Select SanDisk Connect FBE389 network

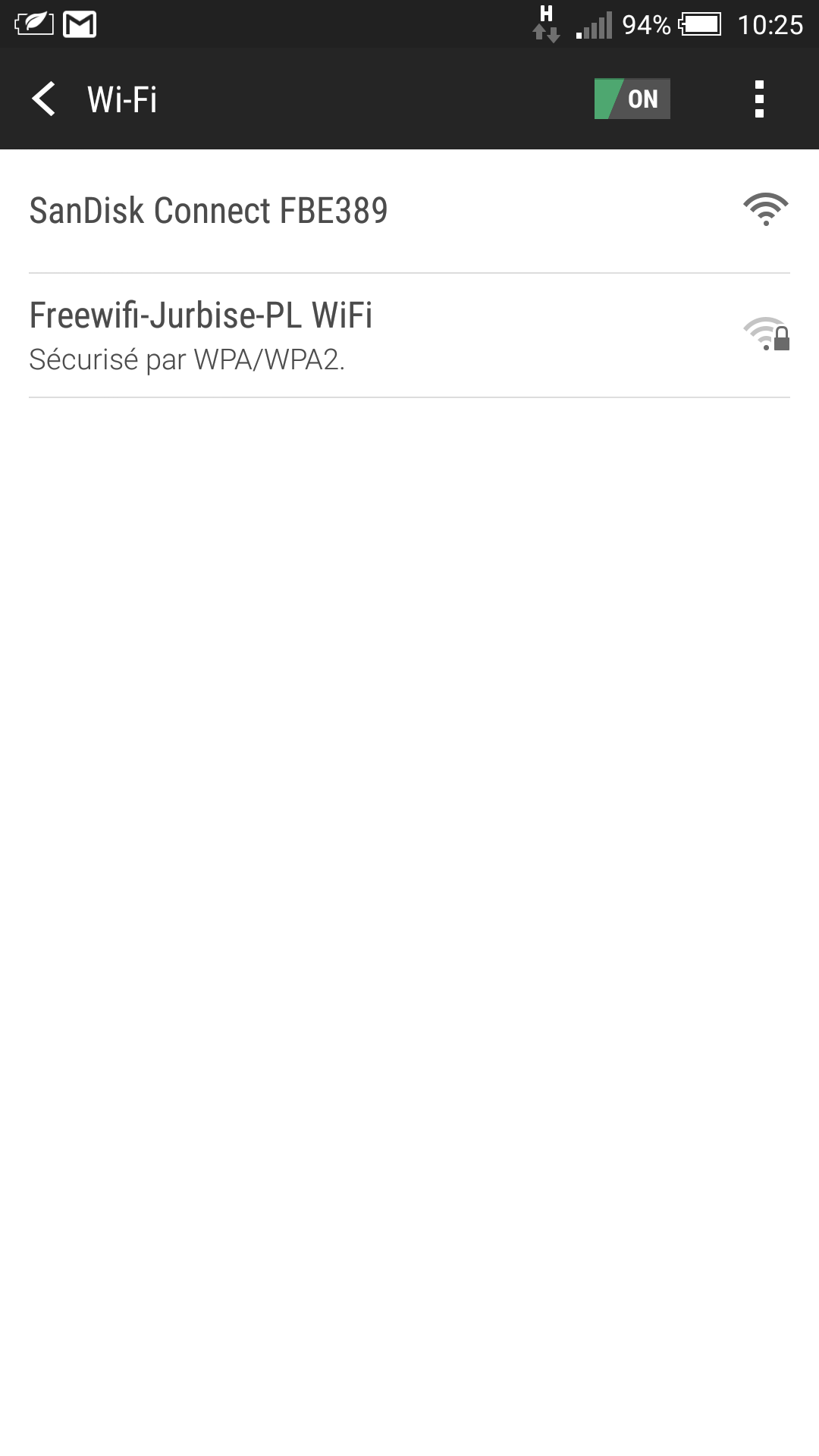tap(409, 211)
